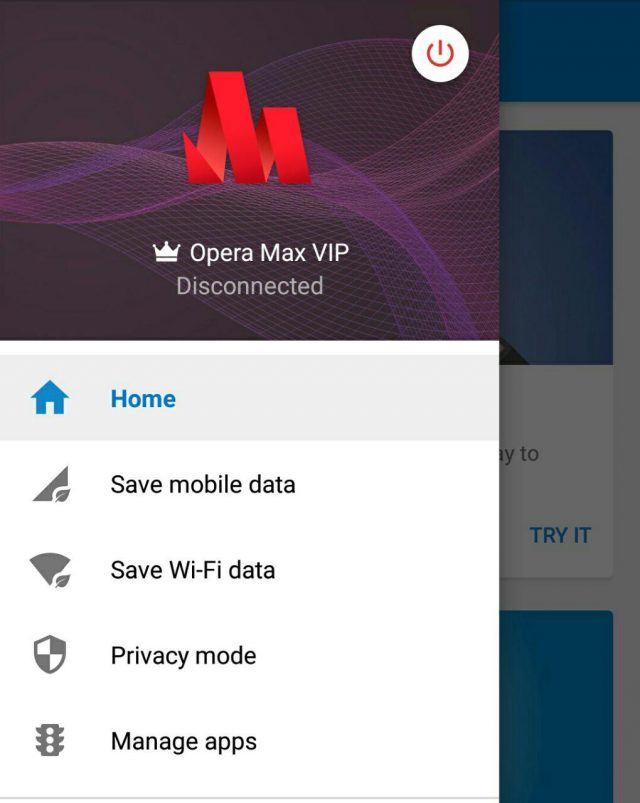Select Home in the drawer
The image size is (640, 803).
pos(143,399)
